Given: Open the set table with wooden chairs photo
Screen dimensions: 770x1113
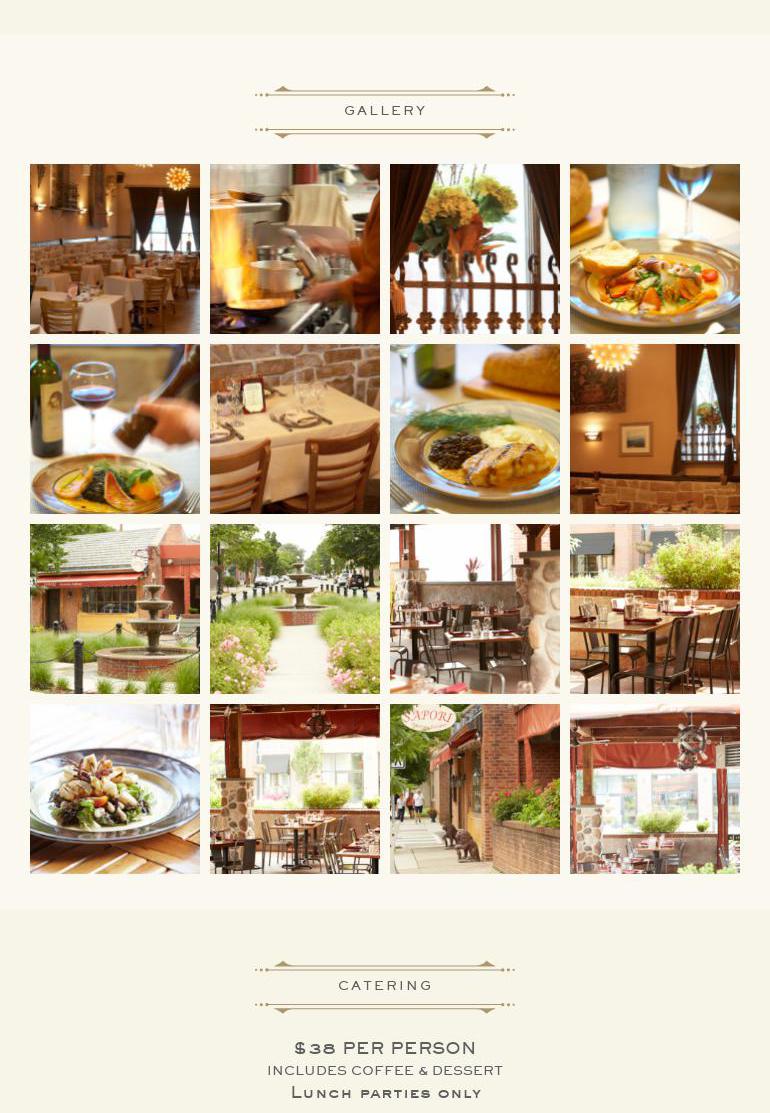Looking at the screenshot, I should click(x=295, y=429).
